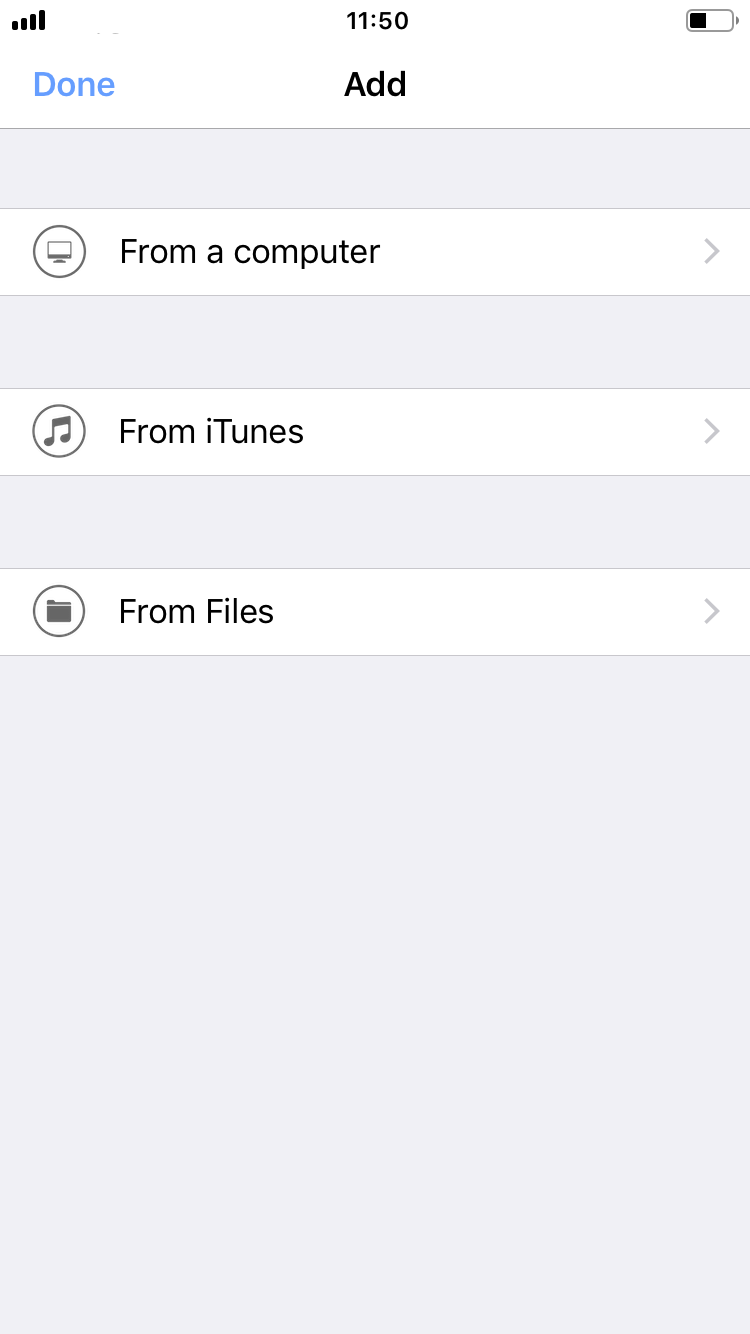Open the From a computer option
The width and height of the screenshot is (750, 1334).
(375, 252)
